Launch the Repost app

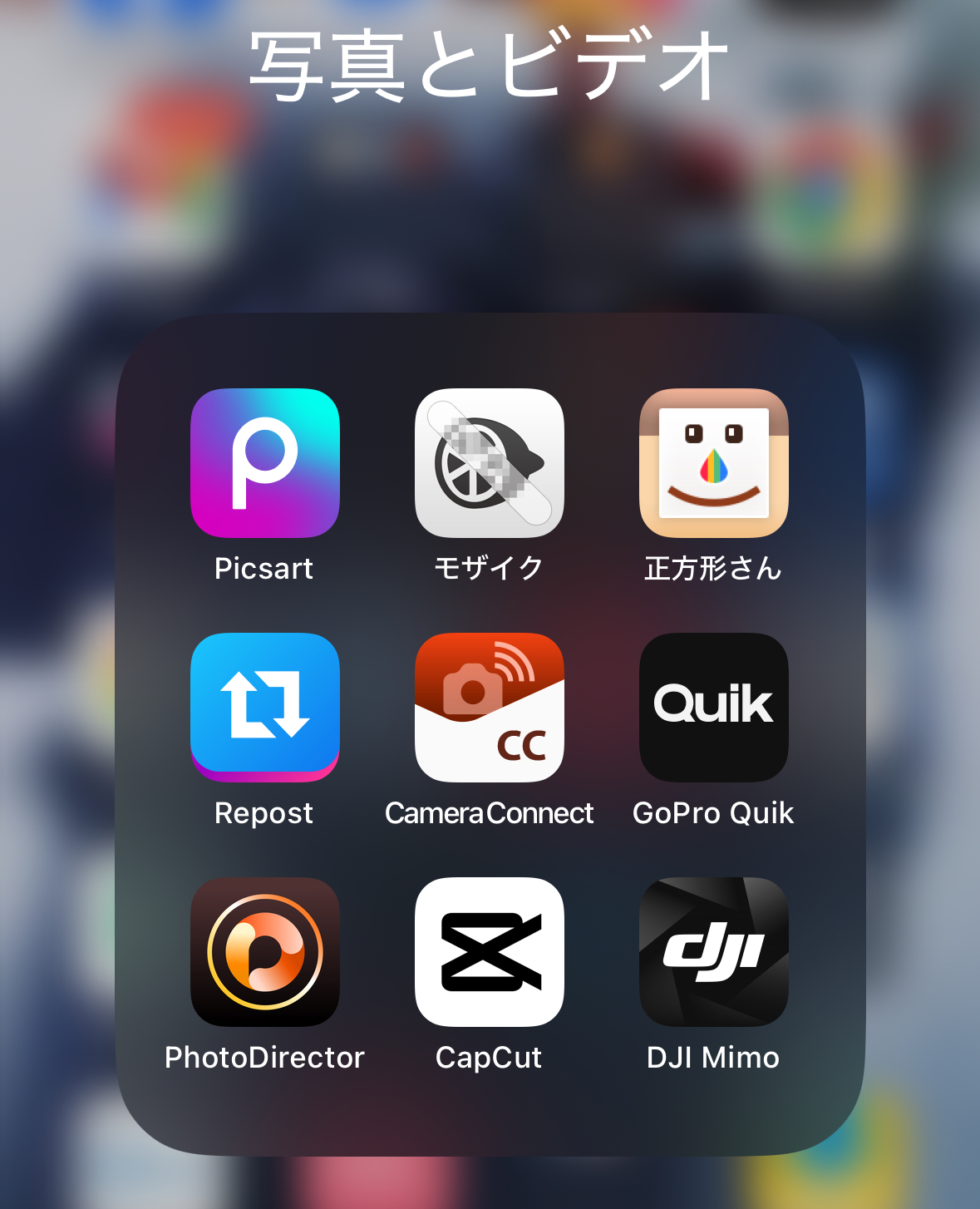coord(264,708)
